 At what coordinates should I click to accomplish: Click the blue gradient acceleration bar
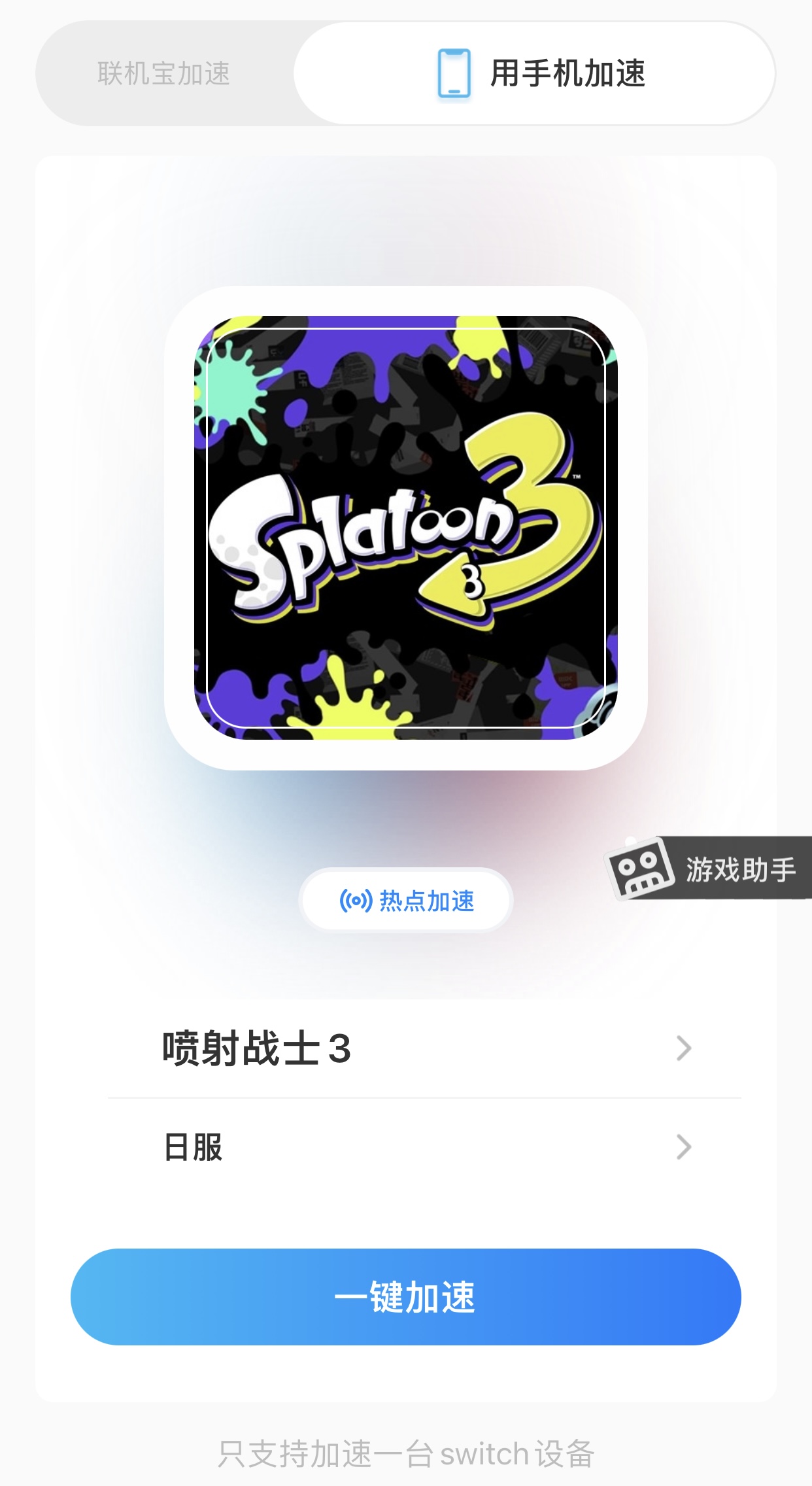coord(405,1297)
